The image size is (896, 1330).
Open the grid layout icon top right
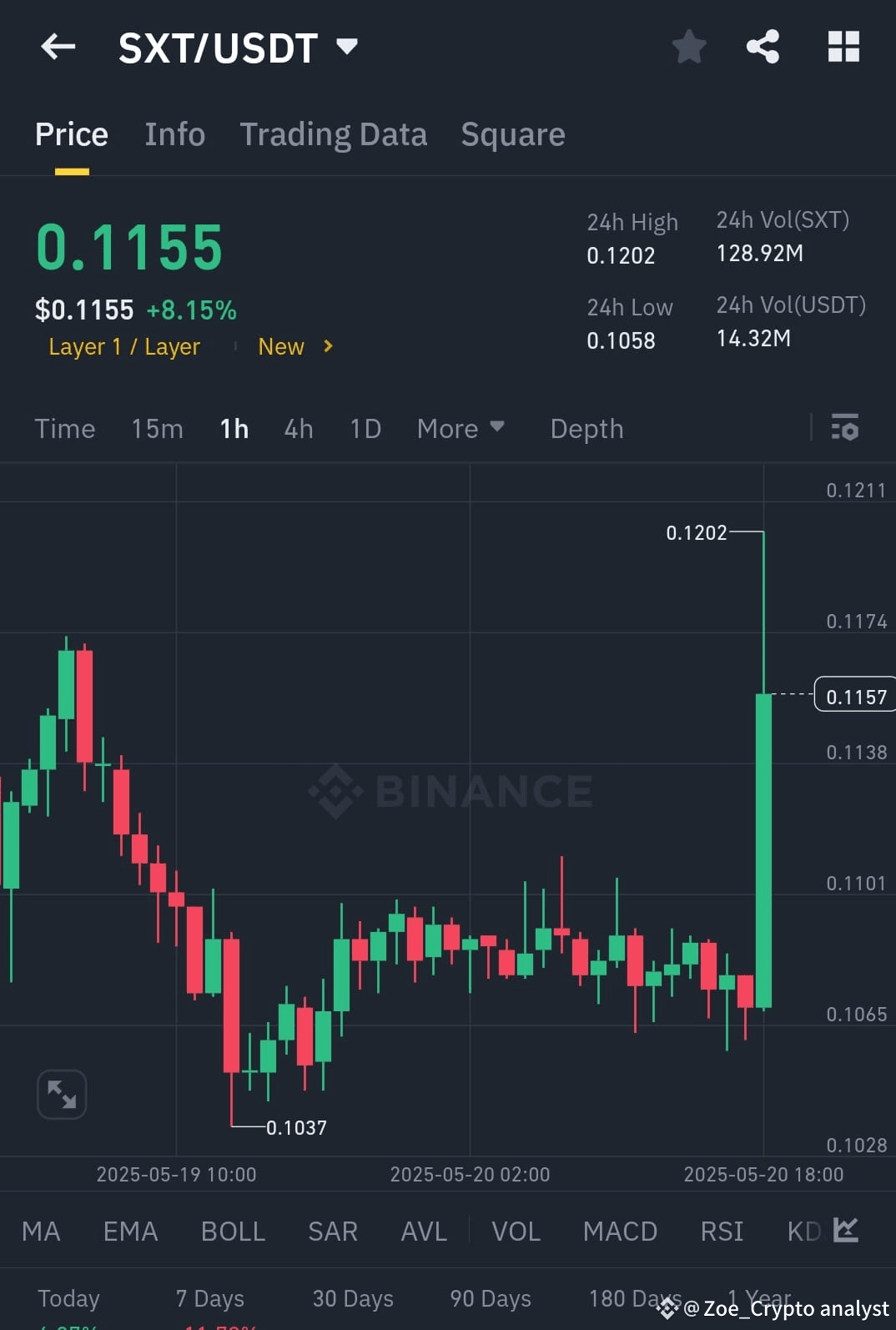click(843, 47)
